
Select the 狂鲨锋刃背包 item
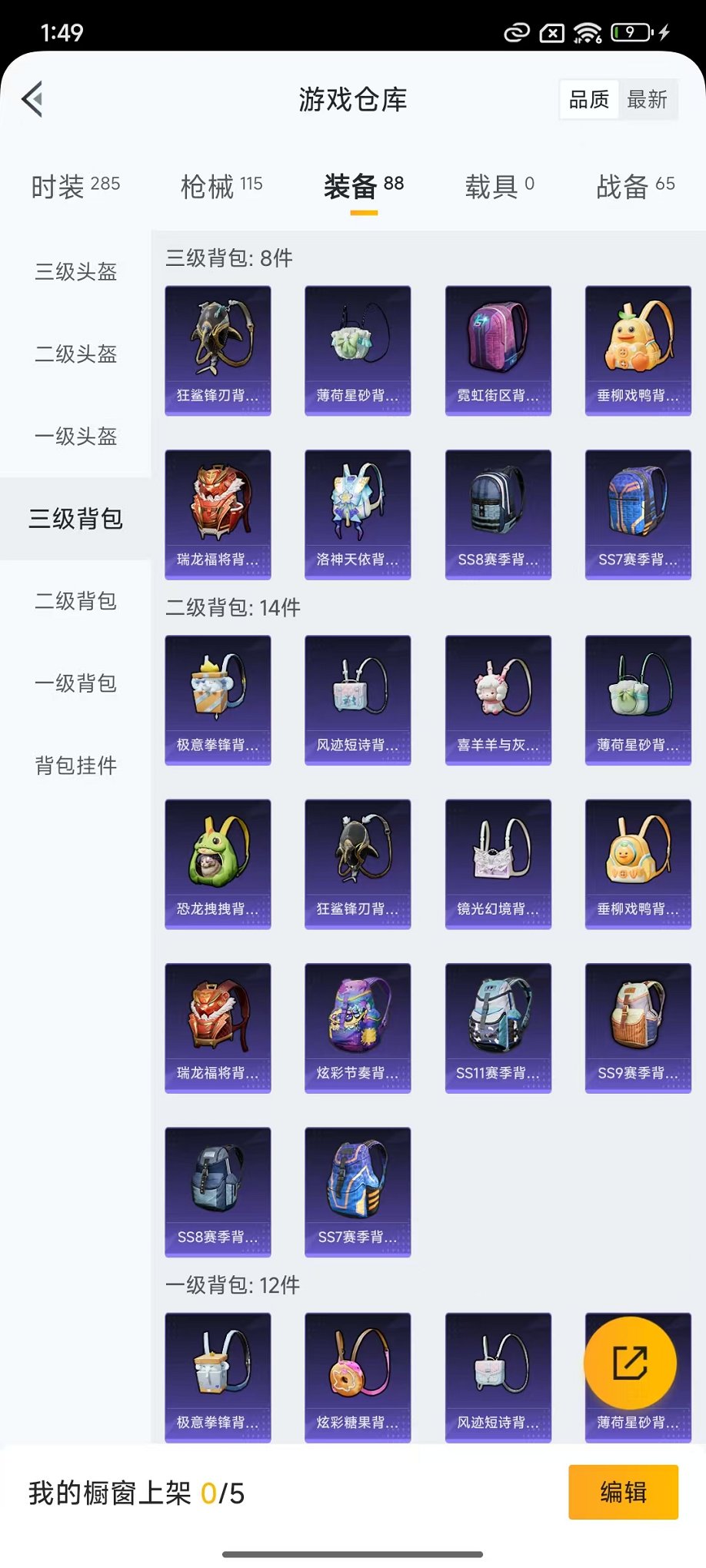click(218, 348)
